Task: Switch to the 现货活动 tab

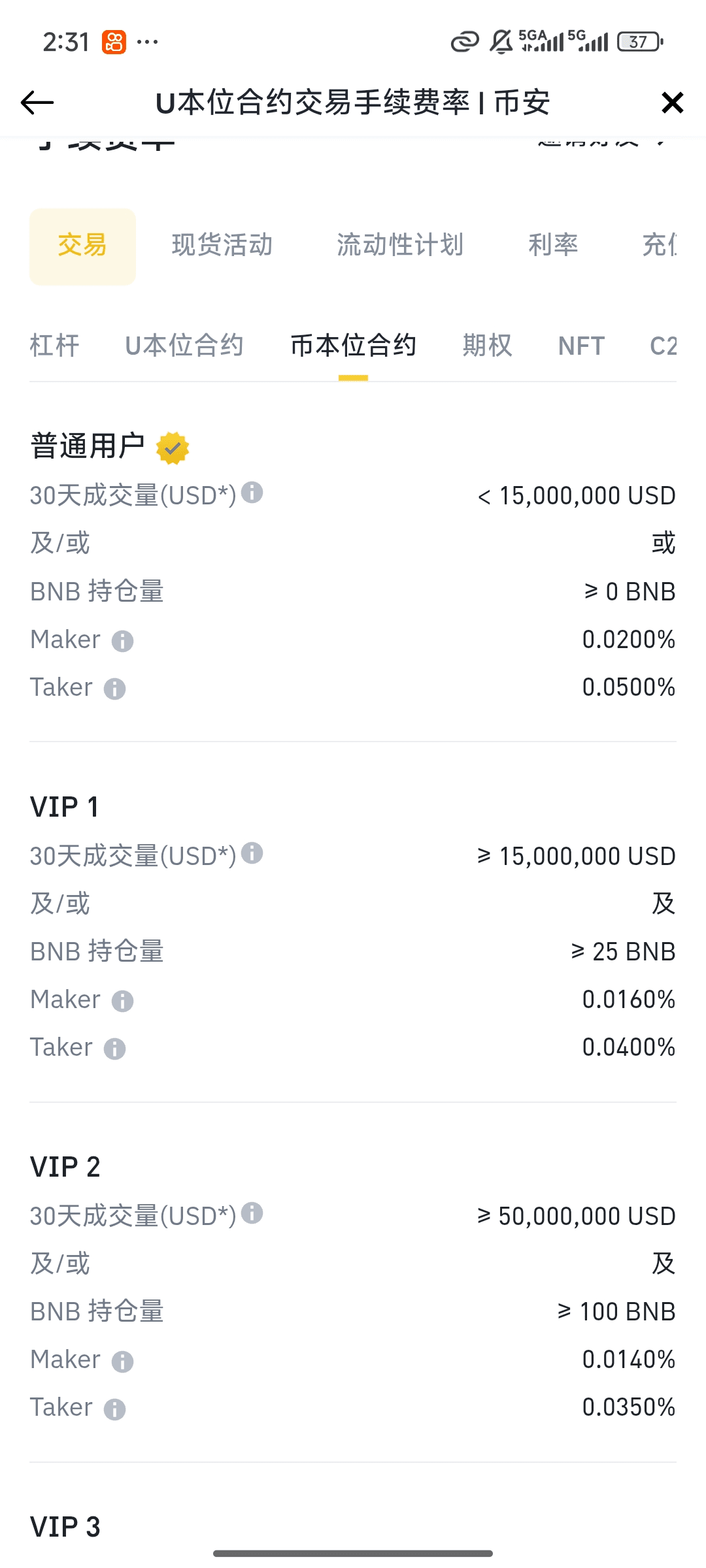Action: click(x=222, y=245)
